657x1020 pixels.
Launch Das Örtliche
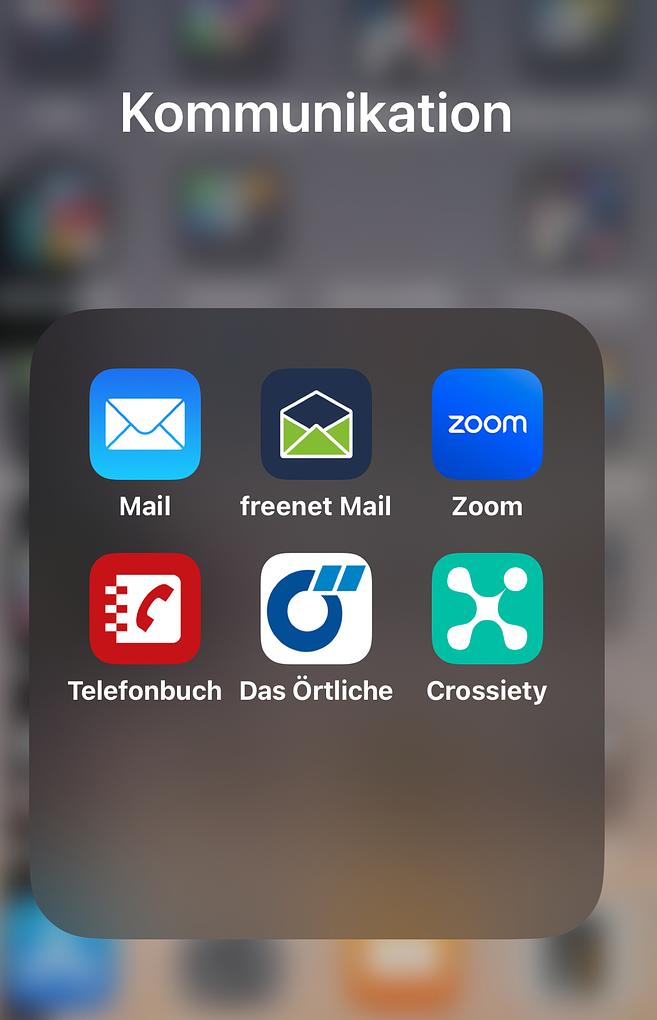point(316,608)
